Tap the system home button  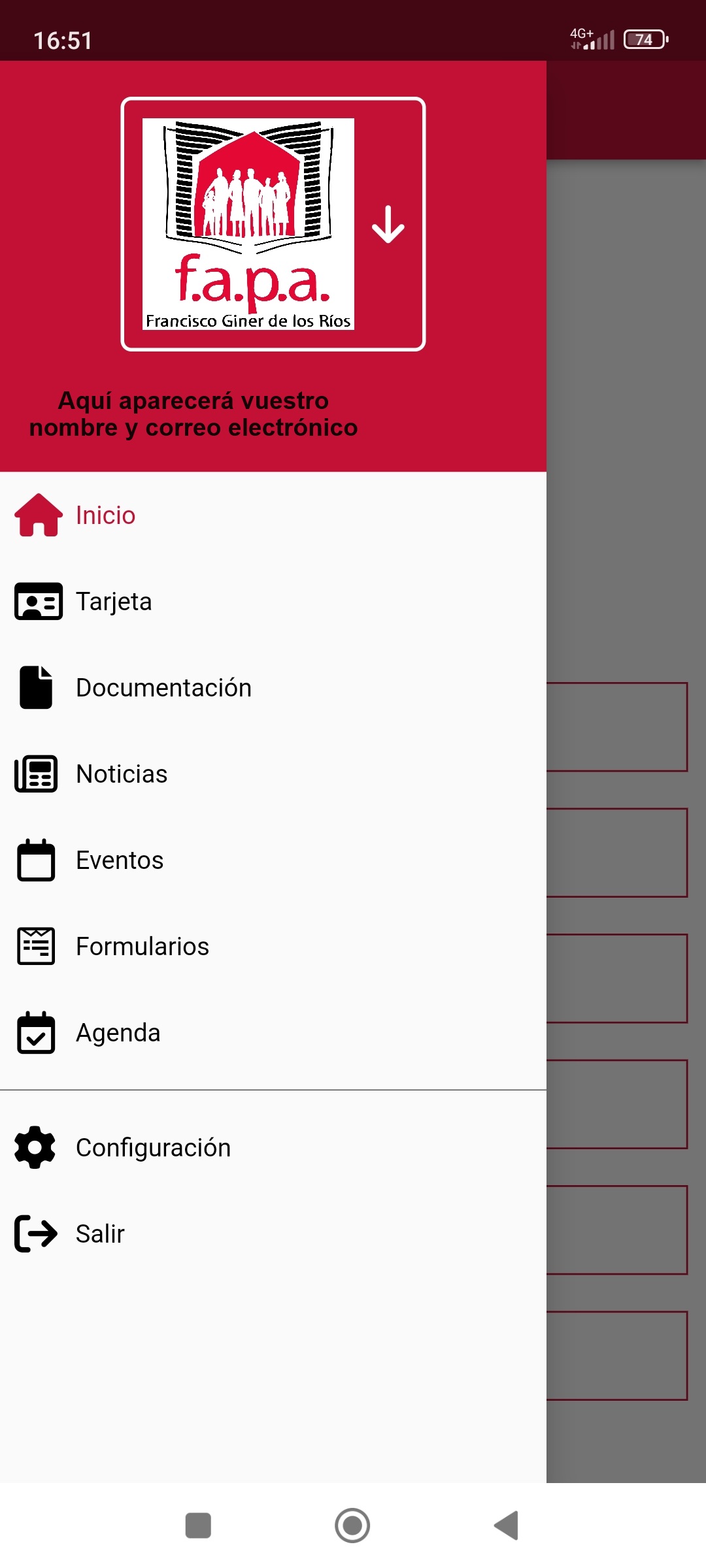click(352, 1526)
